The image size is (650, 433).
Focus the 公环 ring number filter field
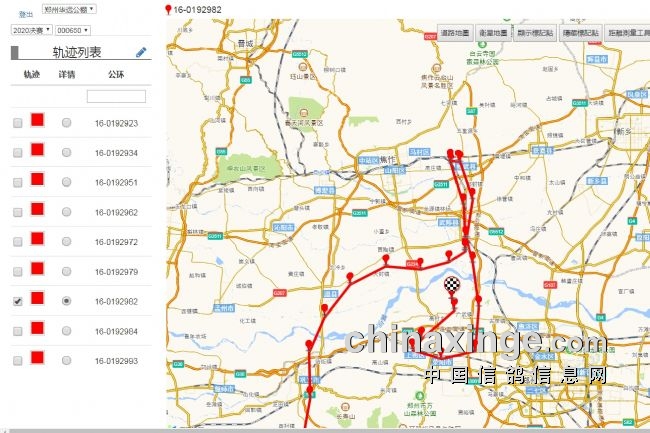click(x=116, y=96)
